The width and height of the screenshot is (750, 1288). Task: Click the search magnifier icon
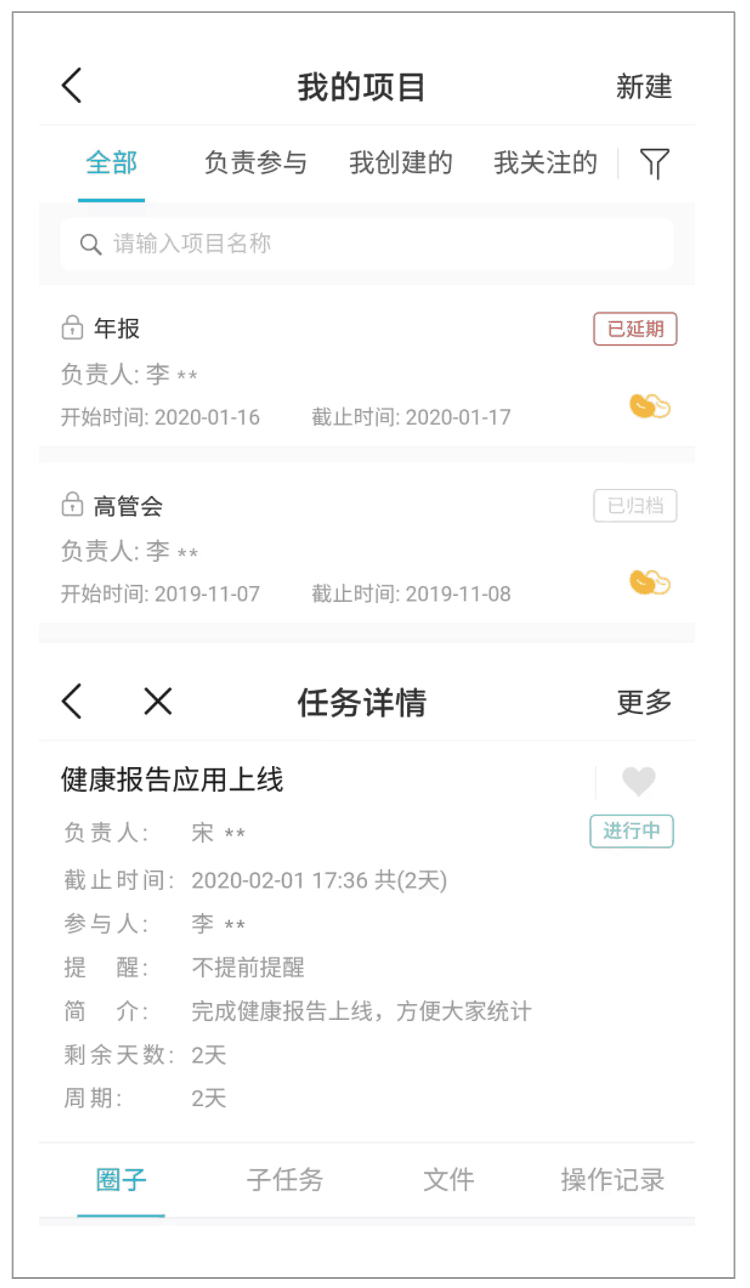91,242
